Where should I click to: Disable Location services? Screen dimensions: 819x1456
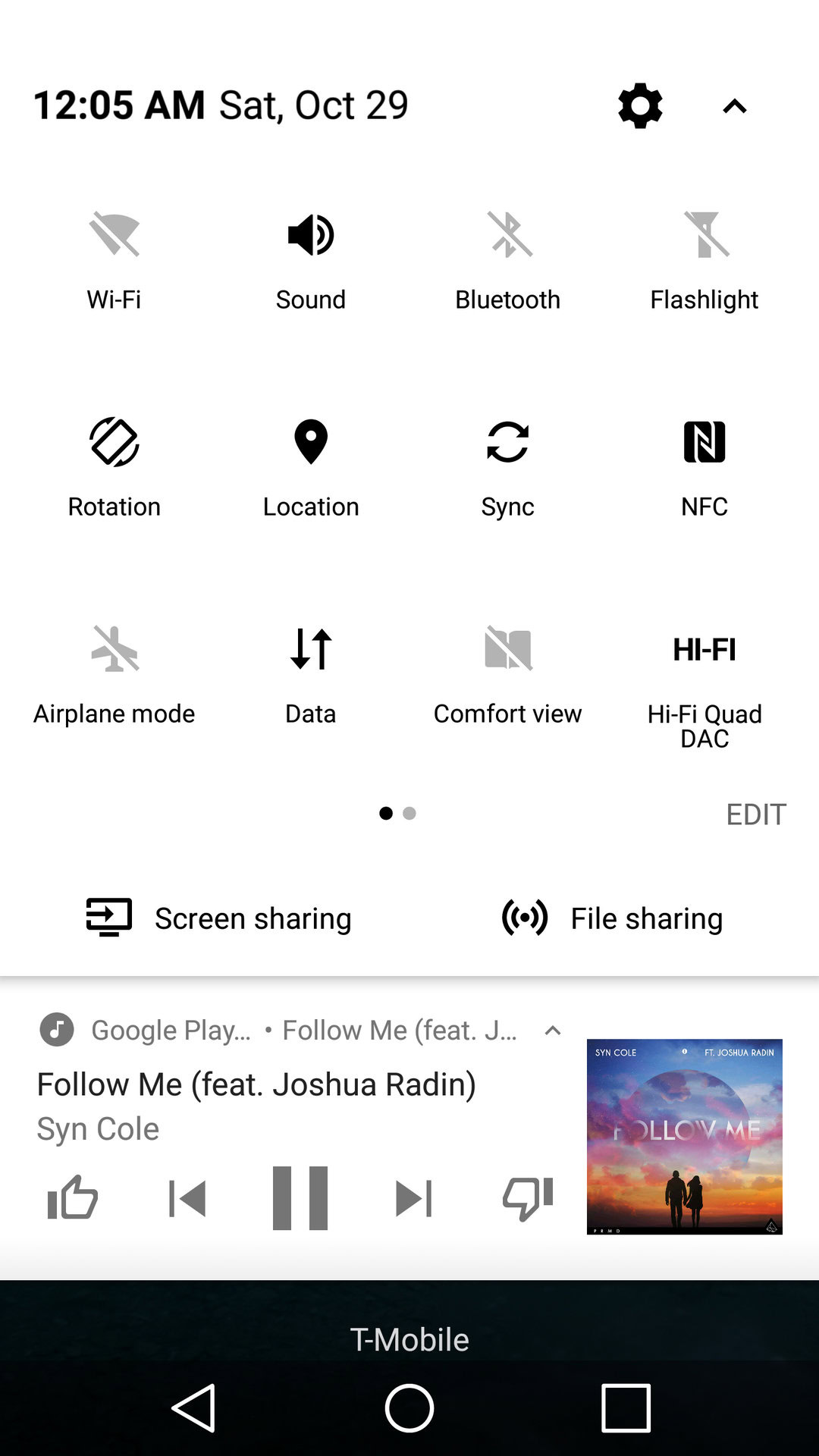pyautogui.click(x=311, y=441)
